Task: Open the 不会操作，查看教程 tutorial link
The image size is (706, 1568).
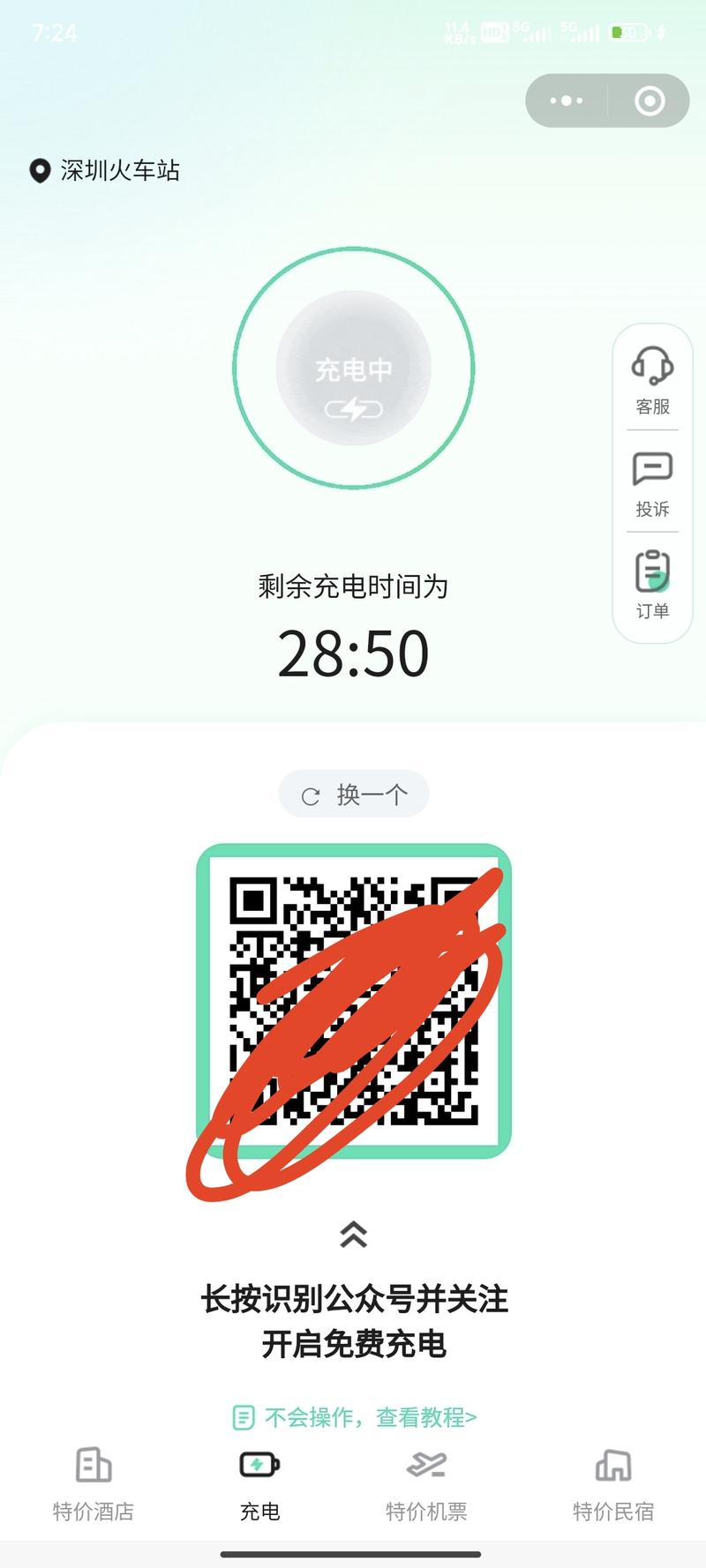Action: tap(354, 1417)
